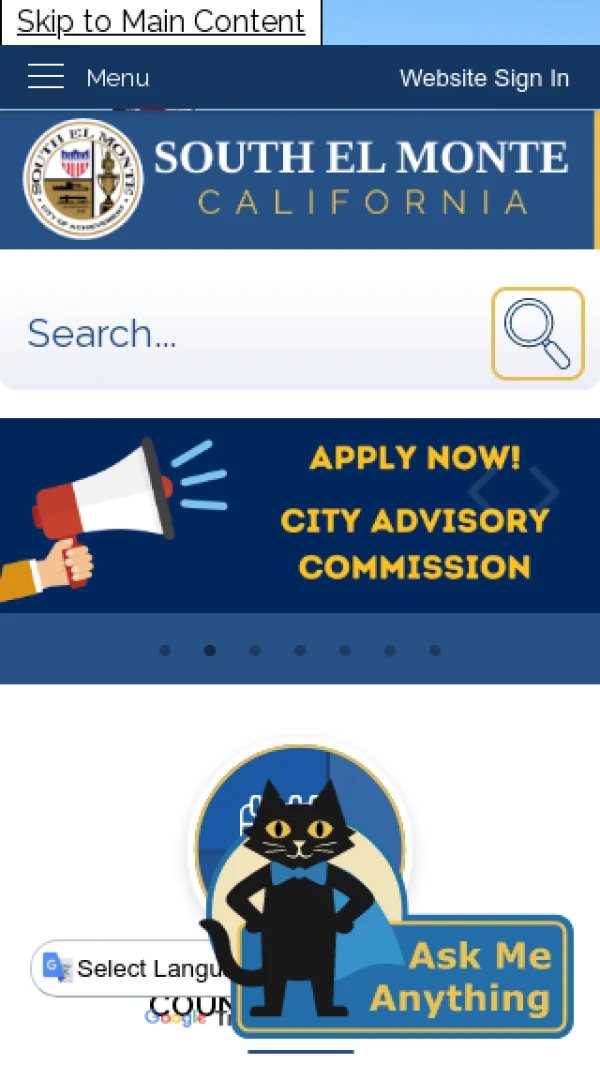Viewport: 600px width, 1065px height.
Task: Tap Website Sign In
Action: (x=484, y=78)
